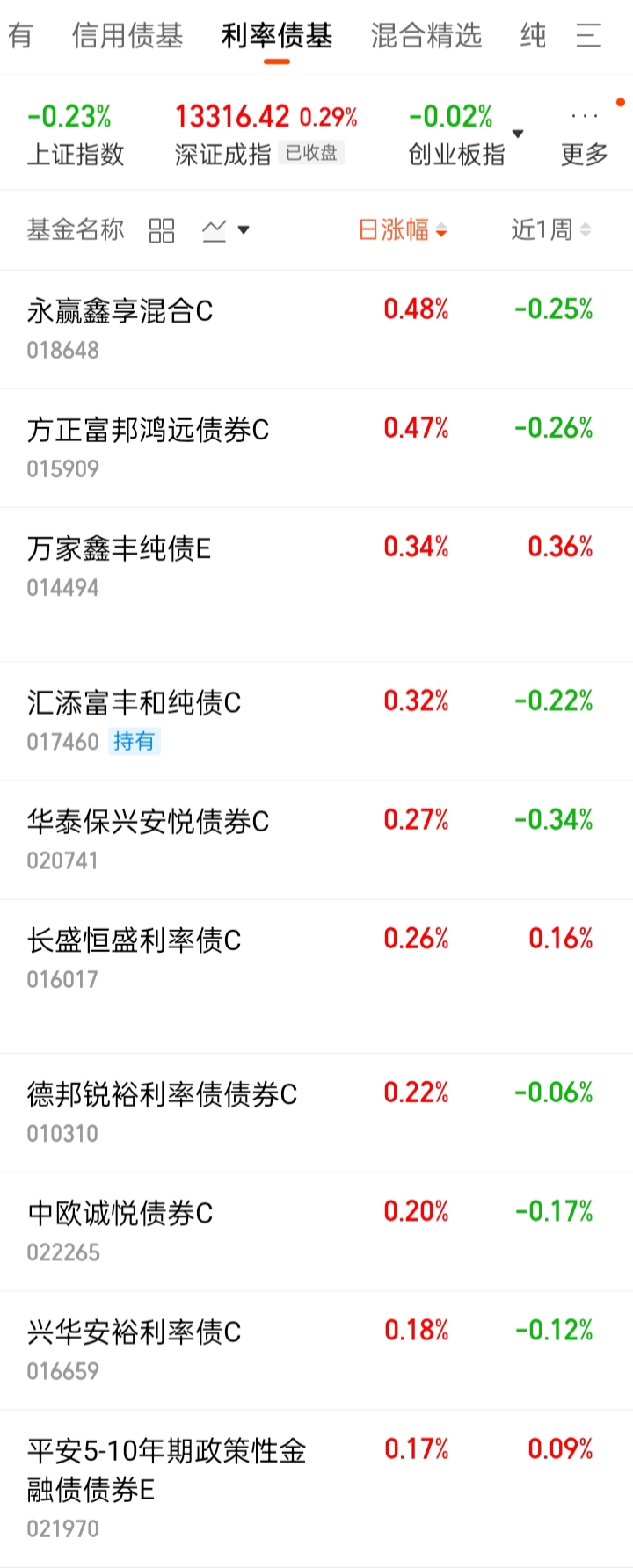Open 上证指数 index details
This screenshot has height=1568, width=633.
click(76, 135)
